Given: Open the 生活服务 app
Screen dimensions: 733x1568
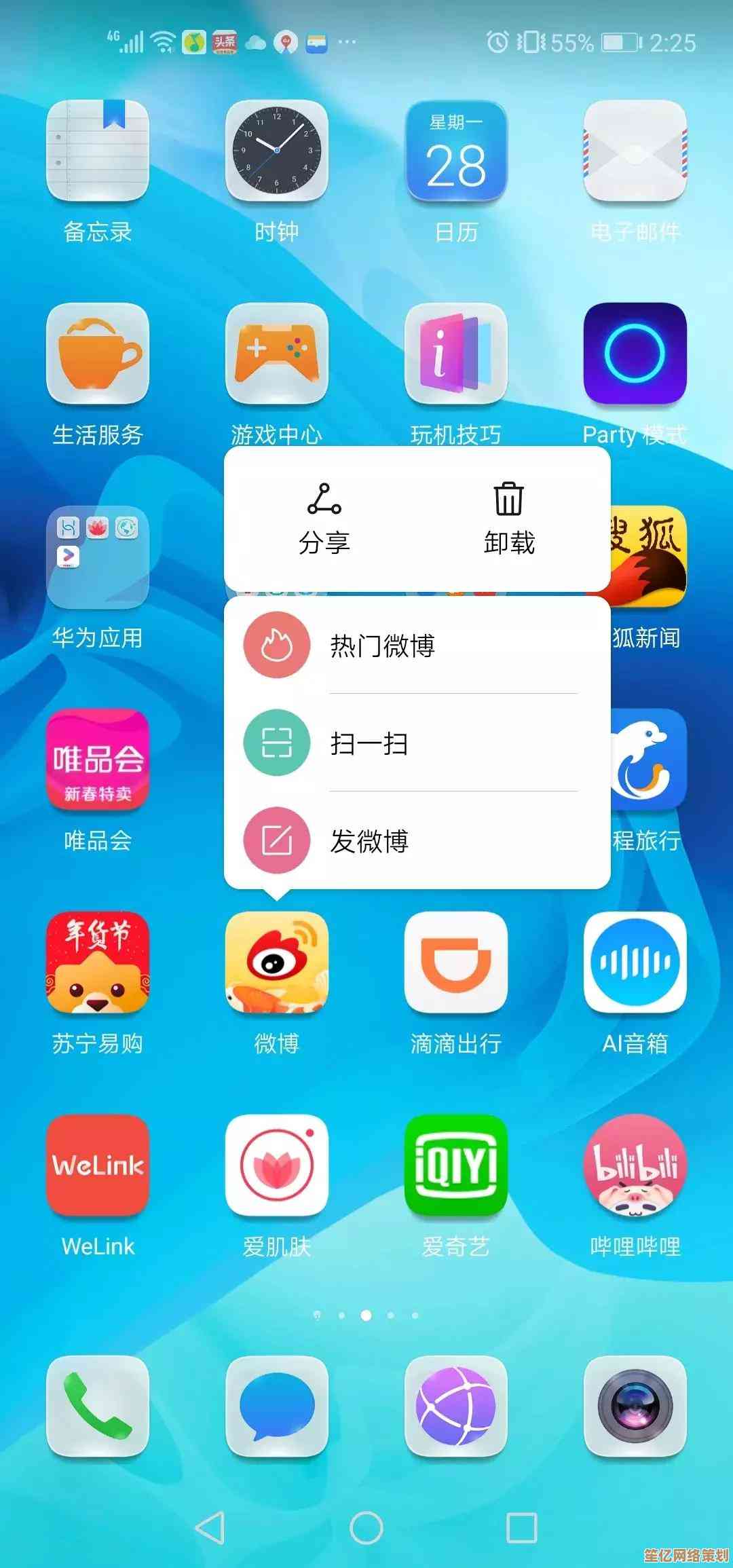Looking at the screenshot, I should 98,354.
